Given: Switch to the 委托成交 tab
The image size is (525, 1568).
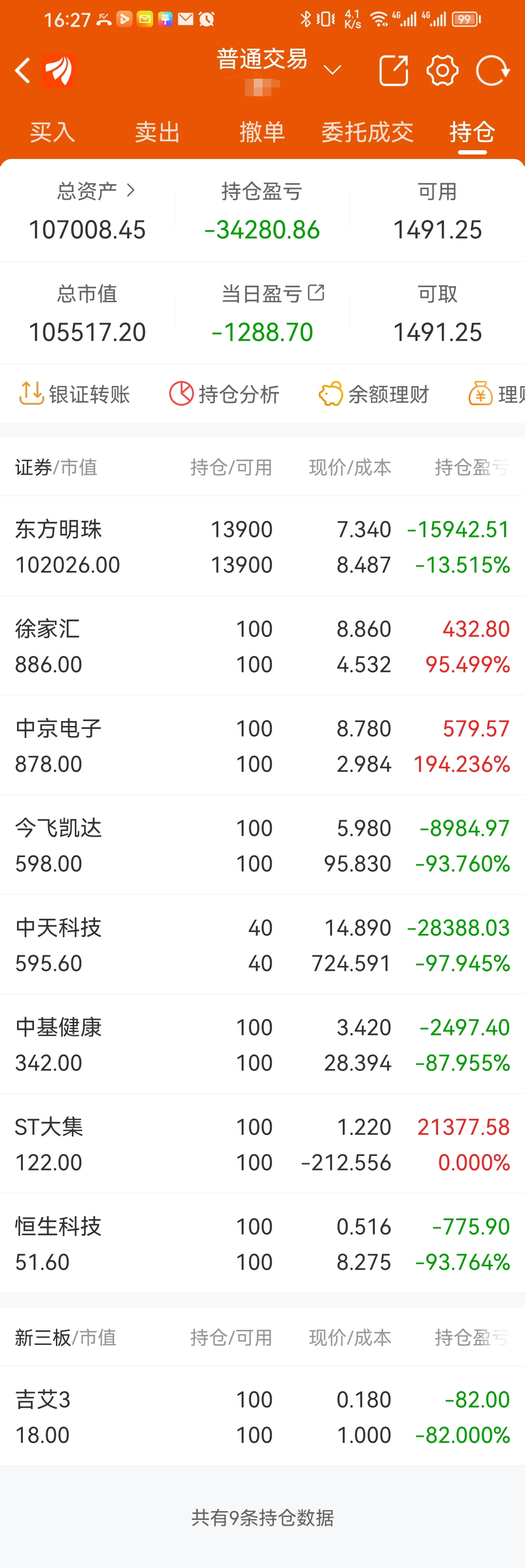Looking at the screenshot, I should 367,132.
